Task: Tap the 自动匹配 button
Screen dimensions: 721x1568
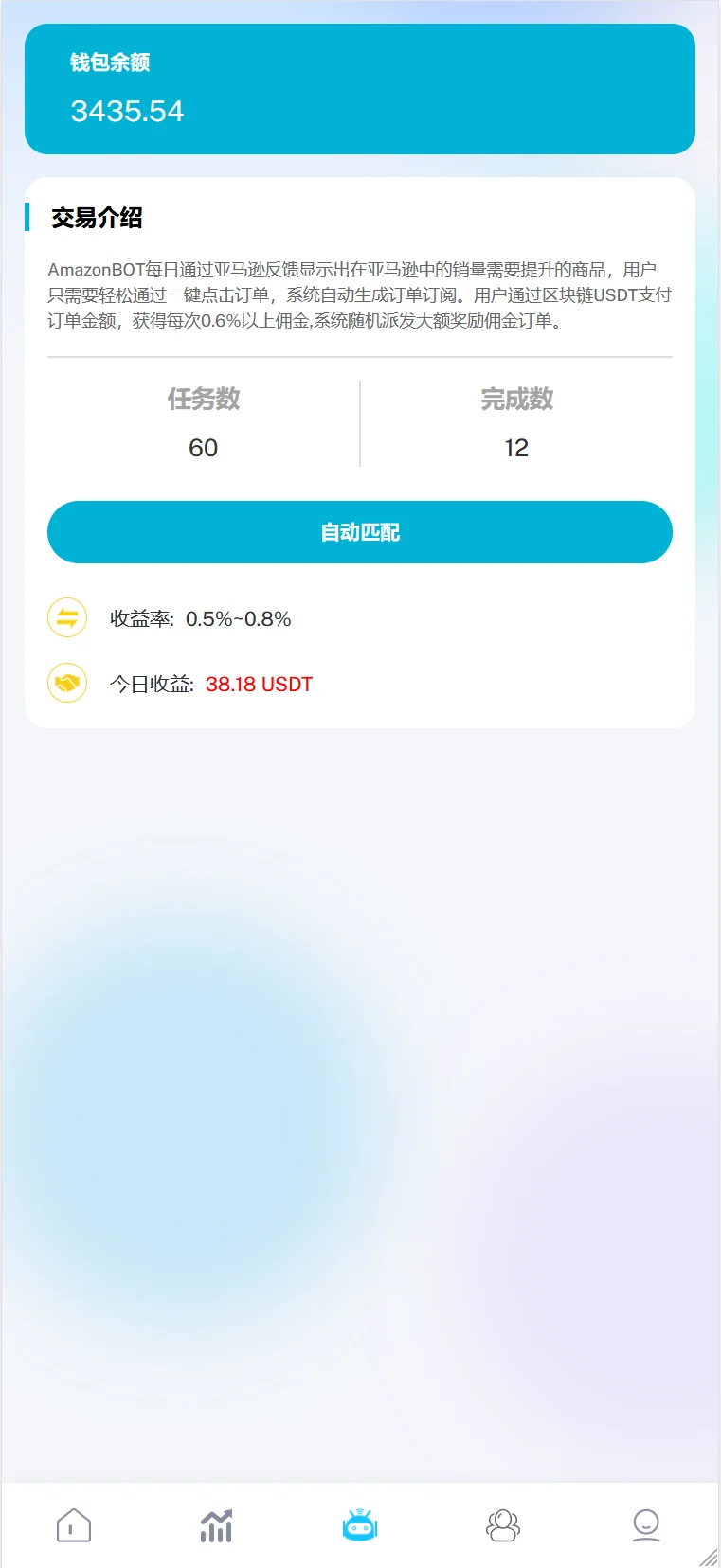Action: (360, 532)
